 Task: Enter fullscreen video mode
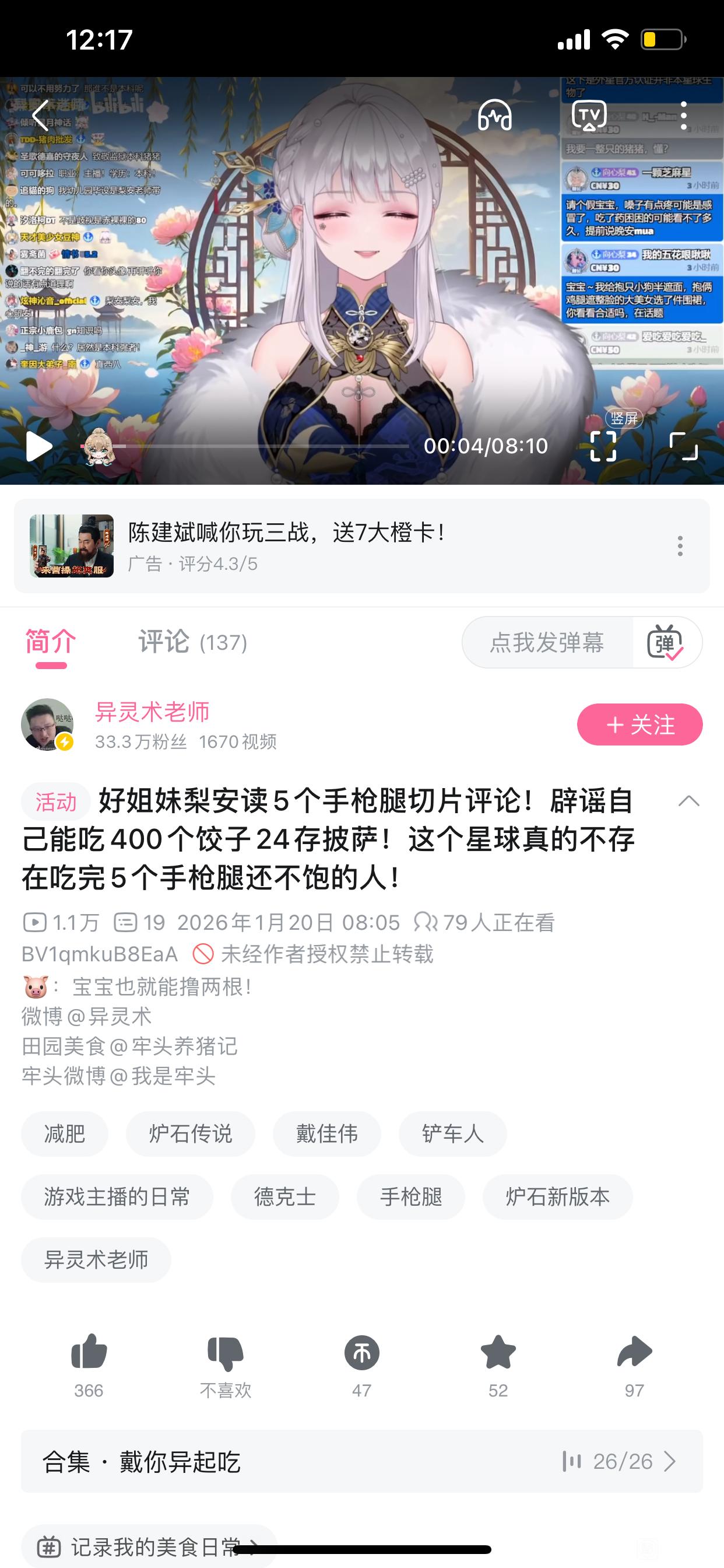[683, 446]
